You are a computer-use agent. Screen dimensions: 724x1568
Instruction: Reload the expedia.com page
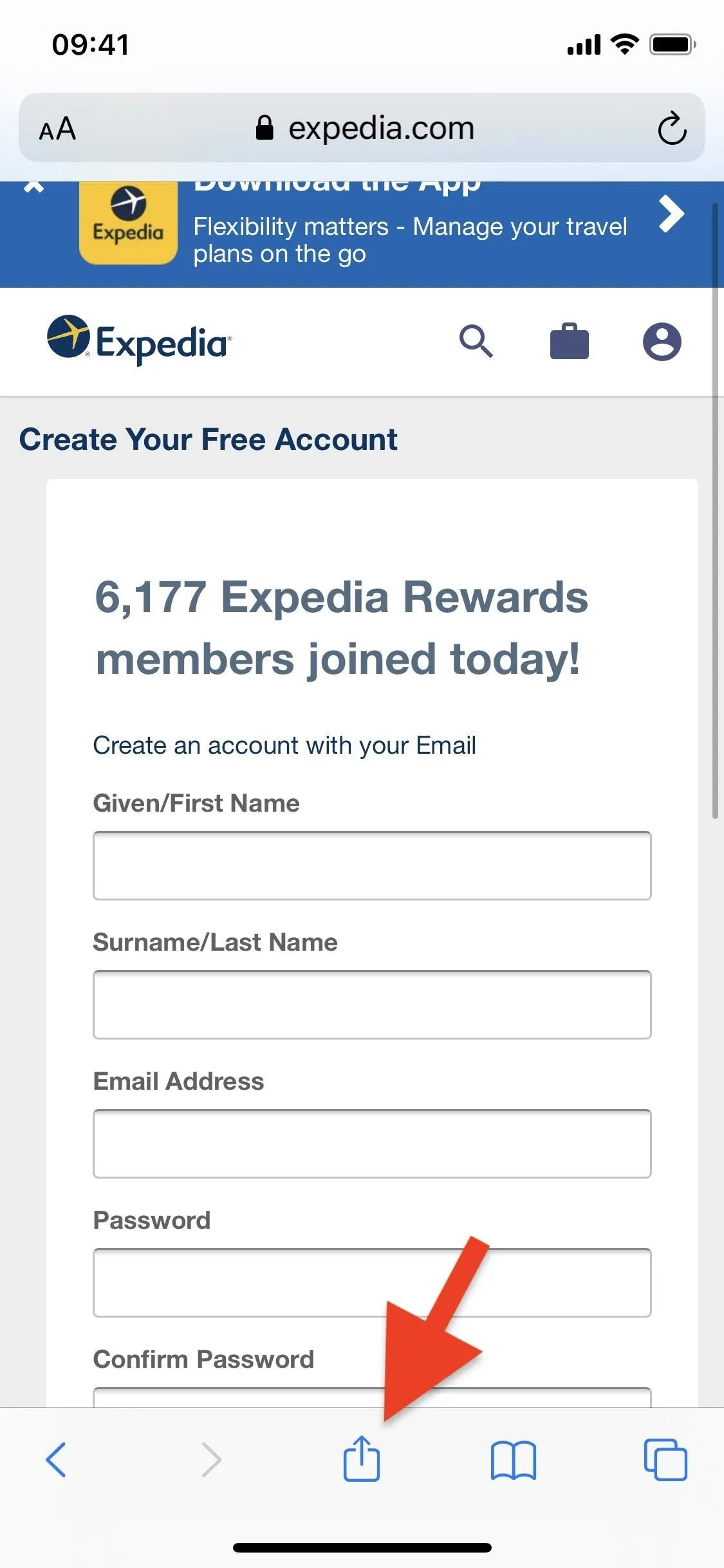click(672, 127)
